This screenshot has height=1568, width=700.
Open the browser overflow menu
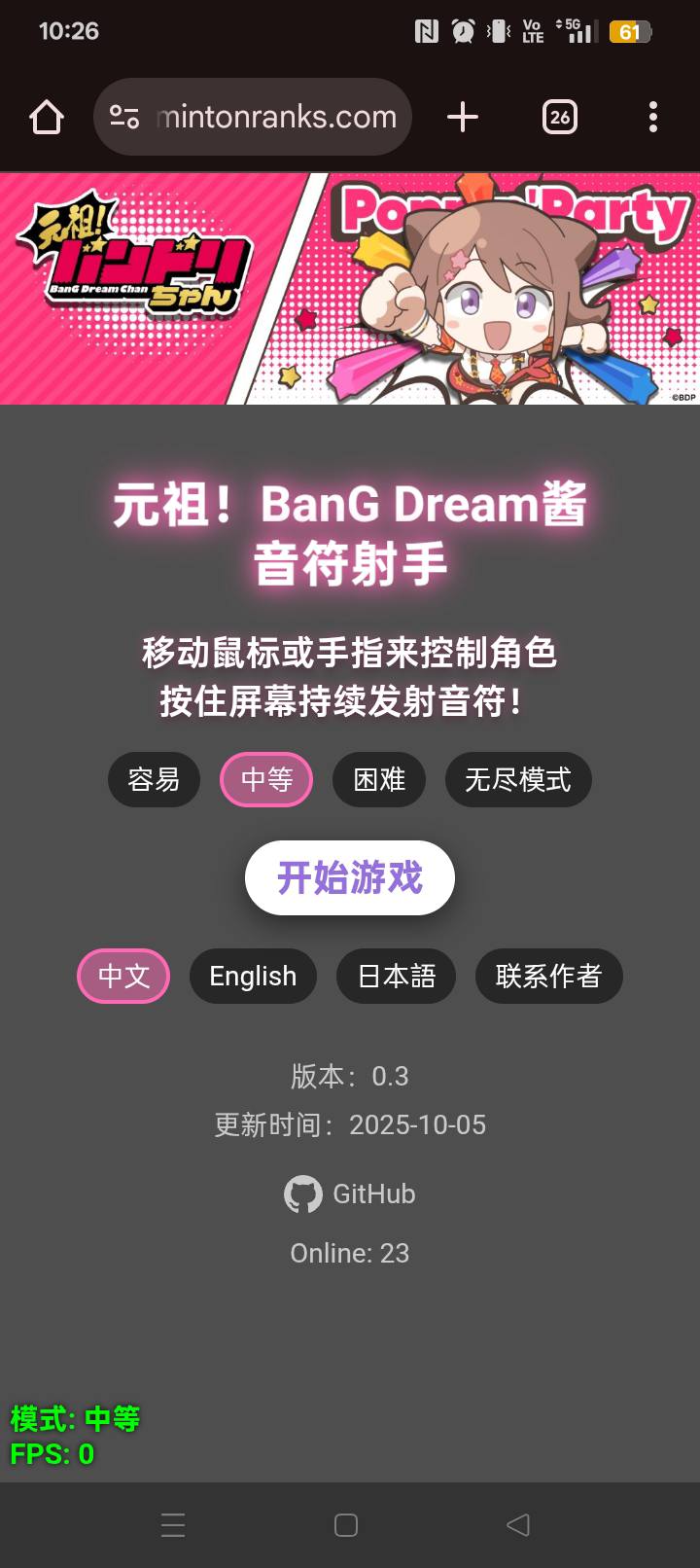click(652, 118)
